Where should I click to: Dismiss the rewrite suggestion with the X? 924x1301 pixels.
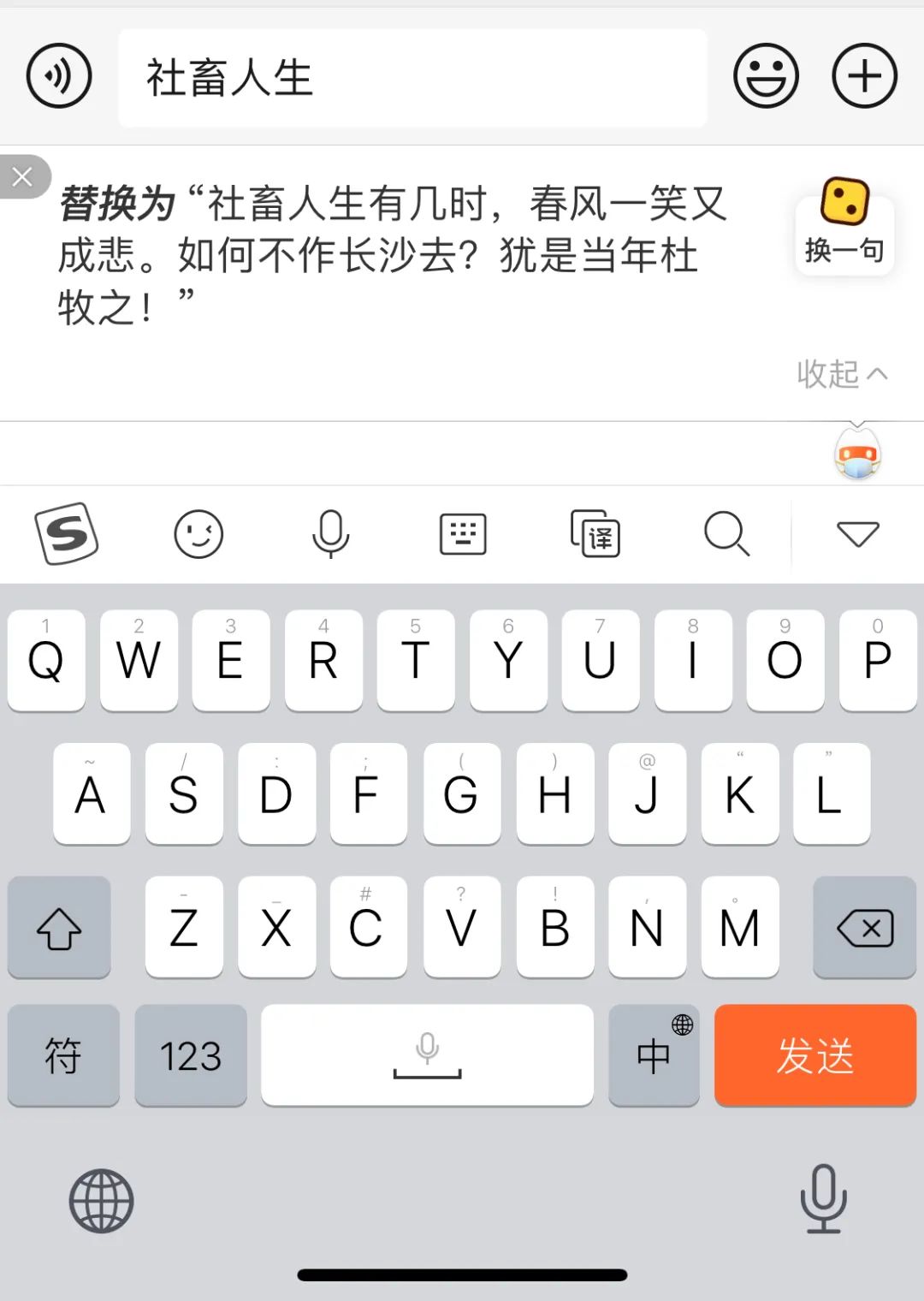pyautogui.click(x=22, y=175)
